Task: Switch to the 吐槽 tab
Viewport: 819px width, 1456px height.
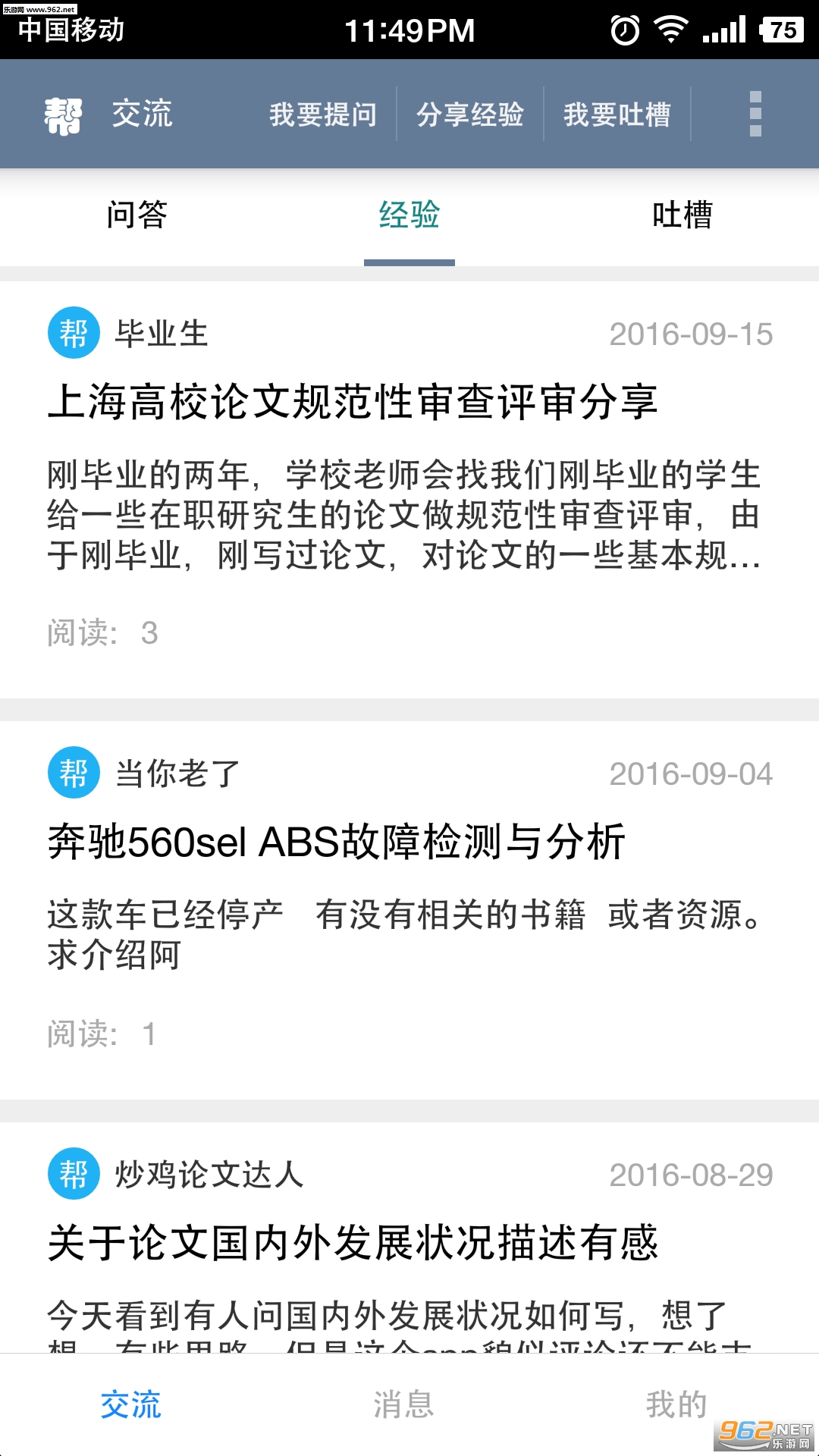Action: [x=682, y=215]
